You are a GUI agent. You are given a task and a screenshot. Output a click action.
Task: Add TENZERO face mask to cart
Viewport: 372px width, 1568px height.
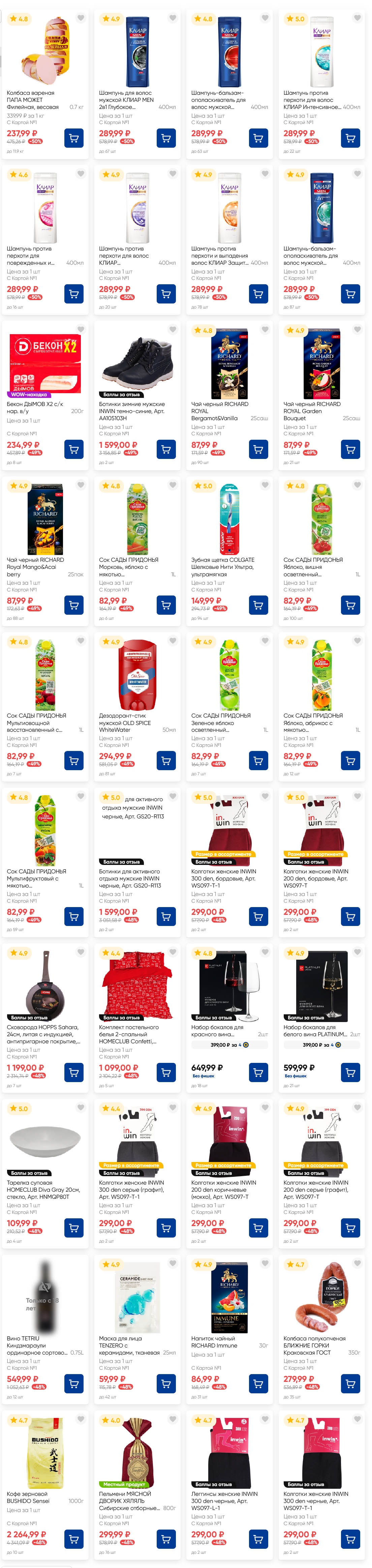(166, 1384)
